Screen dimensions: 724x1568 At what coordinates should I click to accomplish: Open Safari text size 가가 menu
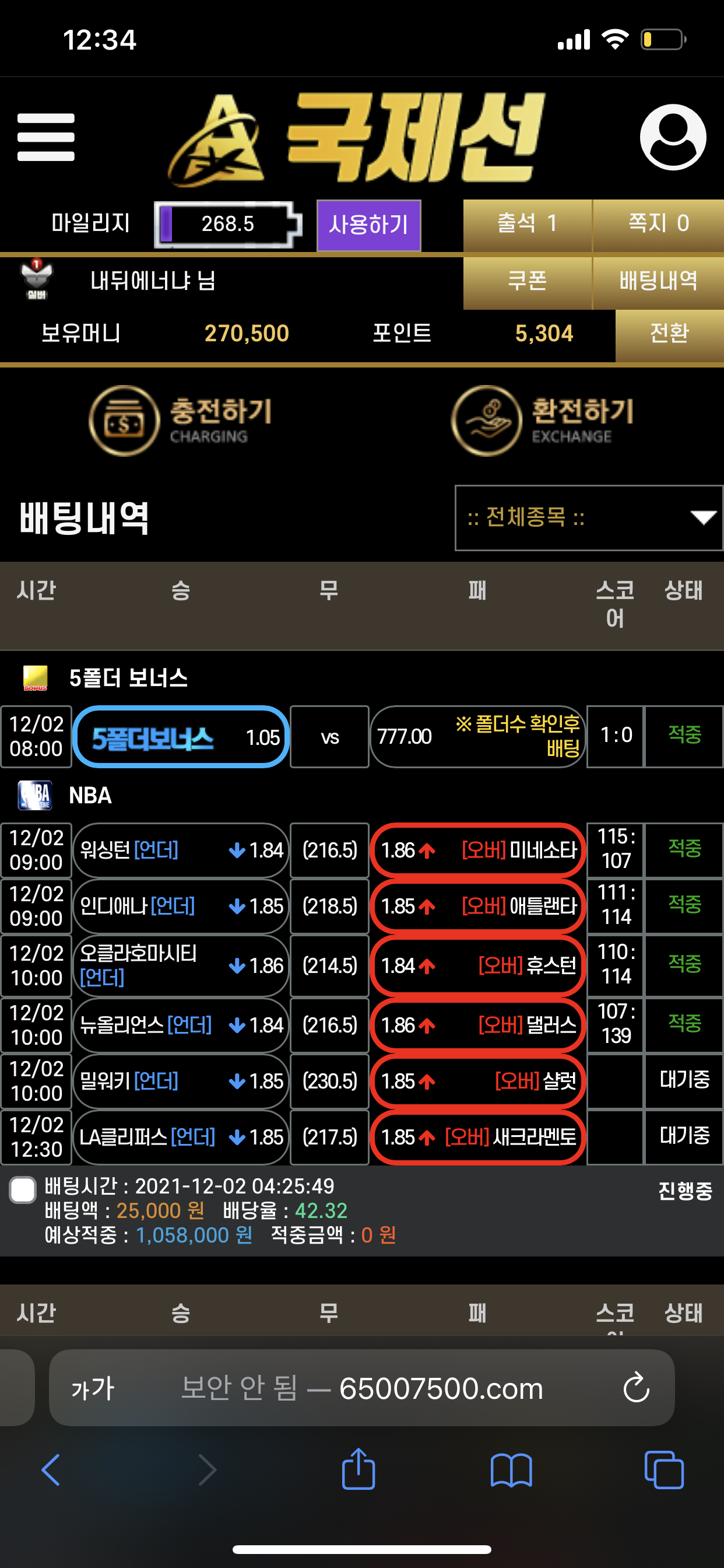click(93, 1389)
